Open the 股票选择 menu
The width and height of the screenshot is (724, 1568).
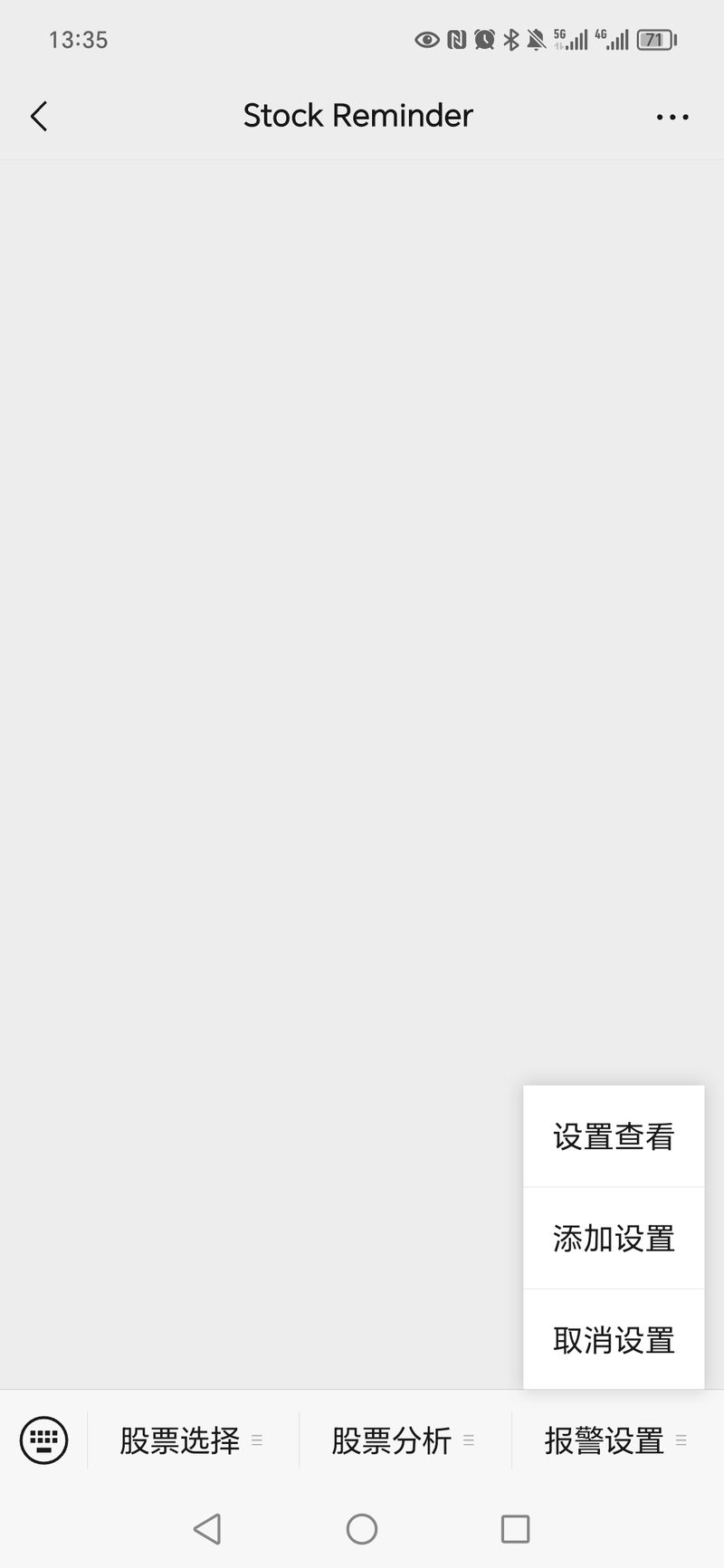192,1440
